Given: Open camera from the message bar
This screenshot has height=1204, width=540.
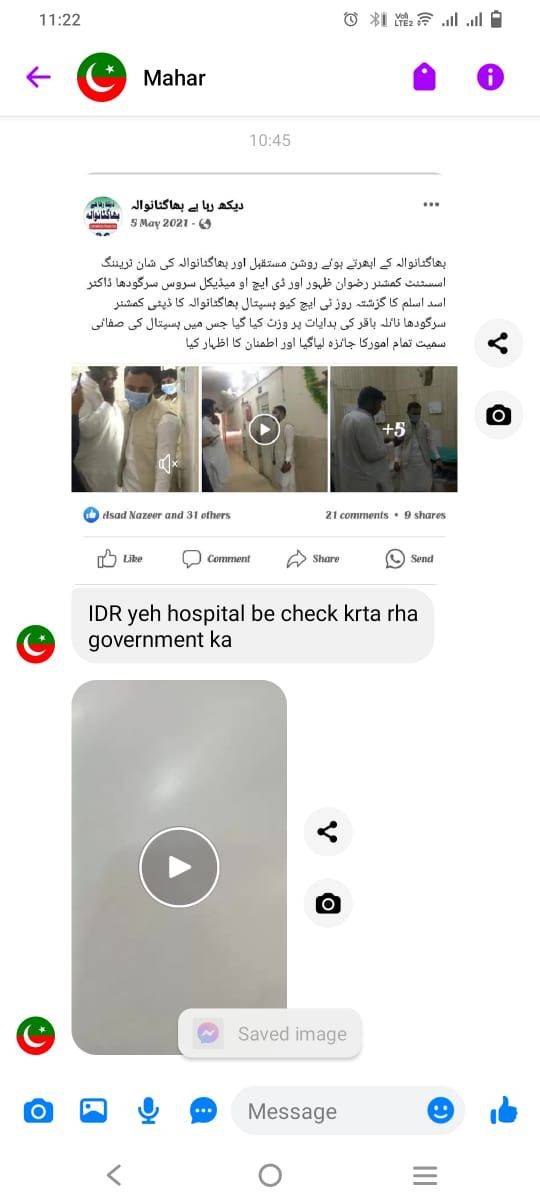Looking at the screenshot, I should pyautogui.click(x=38, y=1110).
